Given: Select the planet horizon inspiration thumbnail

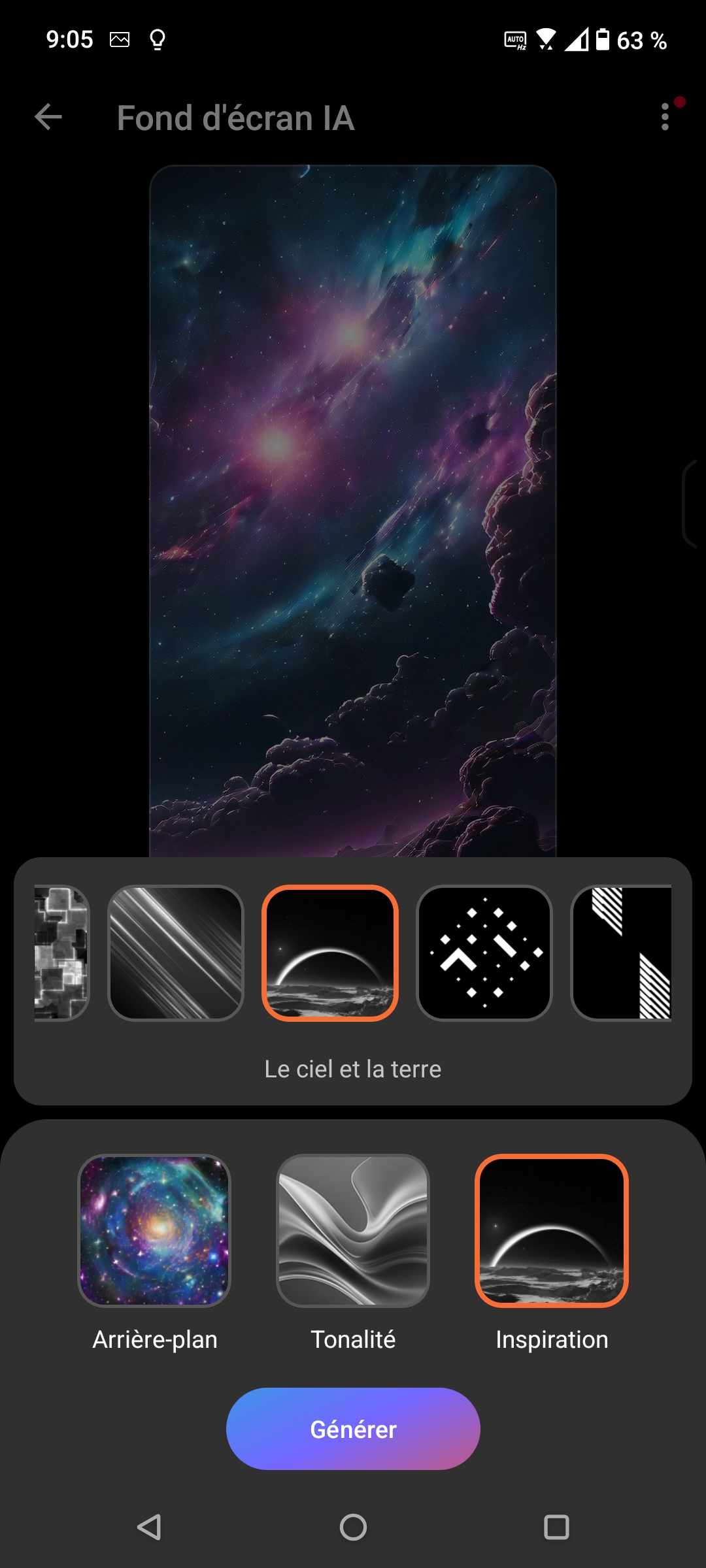Looking at the screenshot, I should tap(330, 953).
